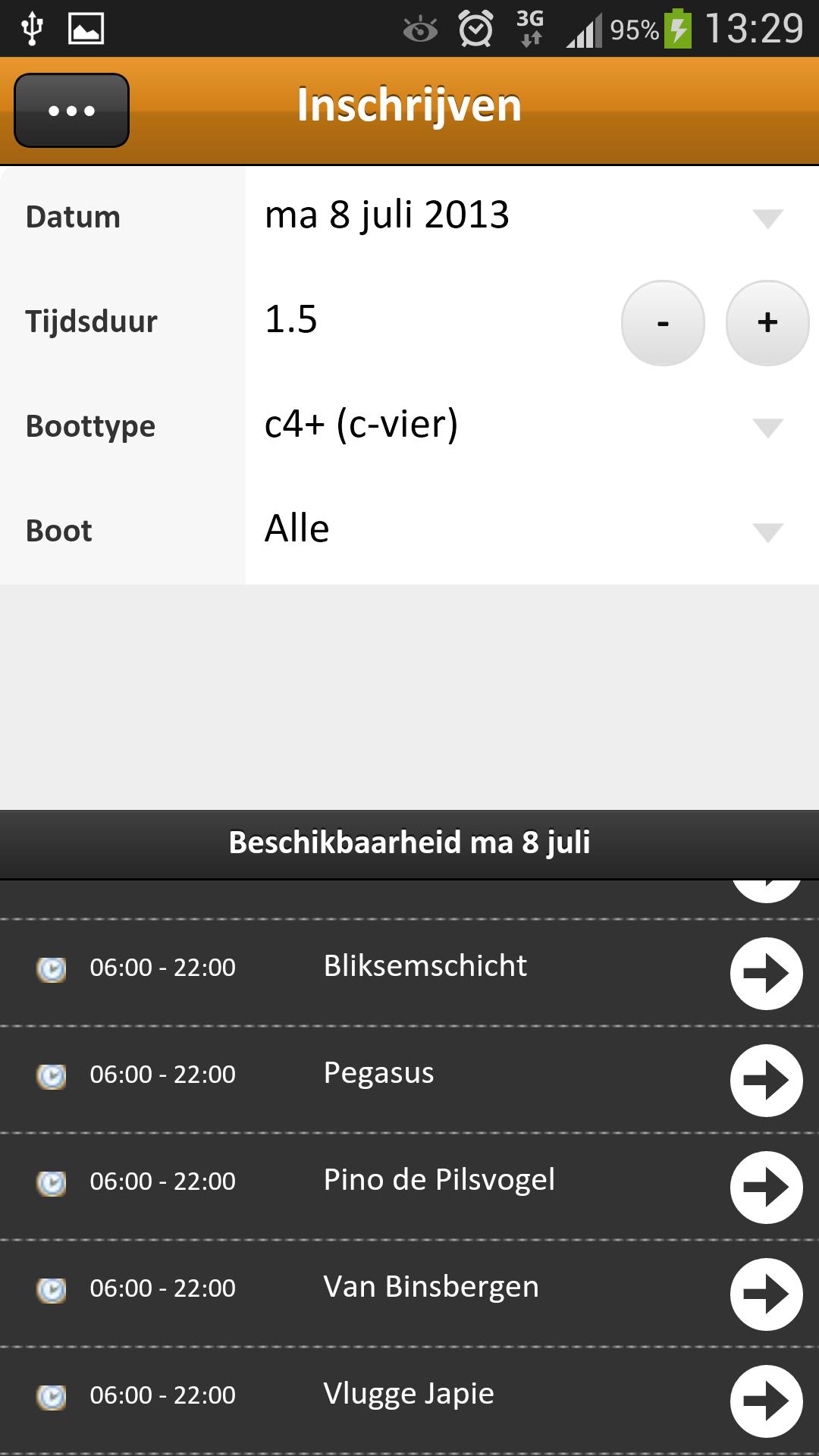This screenshot has width=819, height=1456.
Task: Open the options menu with three dots
Action: coord(71,111)
